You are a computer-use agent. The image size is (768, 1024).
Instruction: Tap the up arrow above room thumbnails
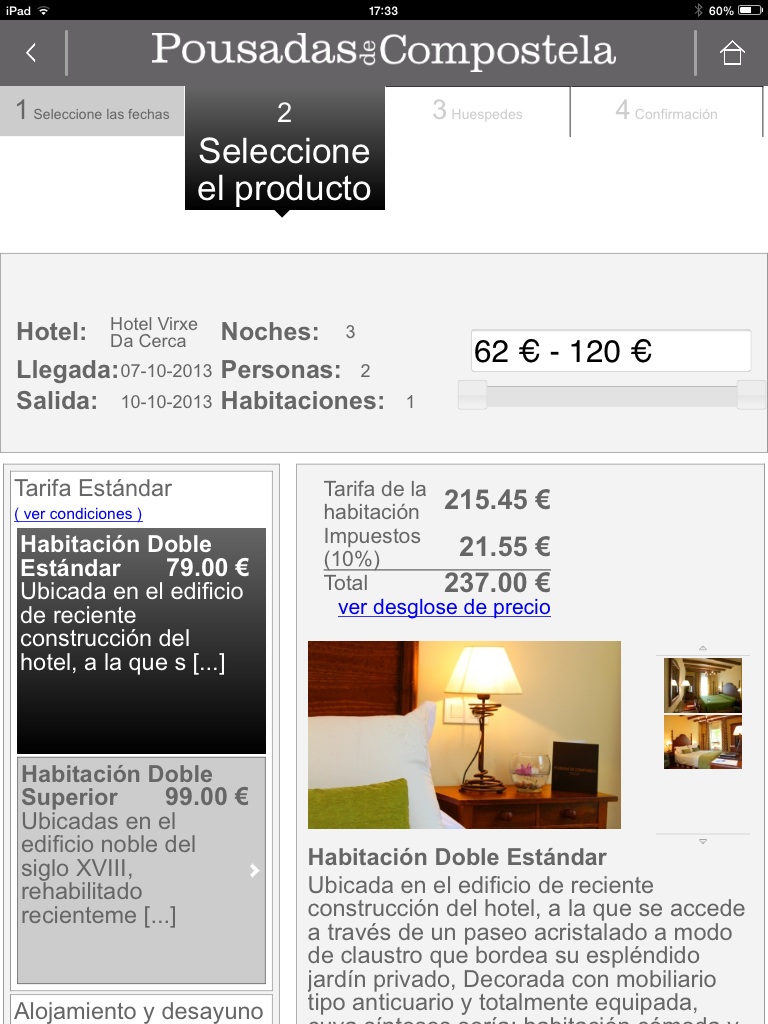point(702,649)
